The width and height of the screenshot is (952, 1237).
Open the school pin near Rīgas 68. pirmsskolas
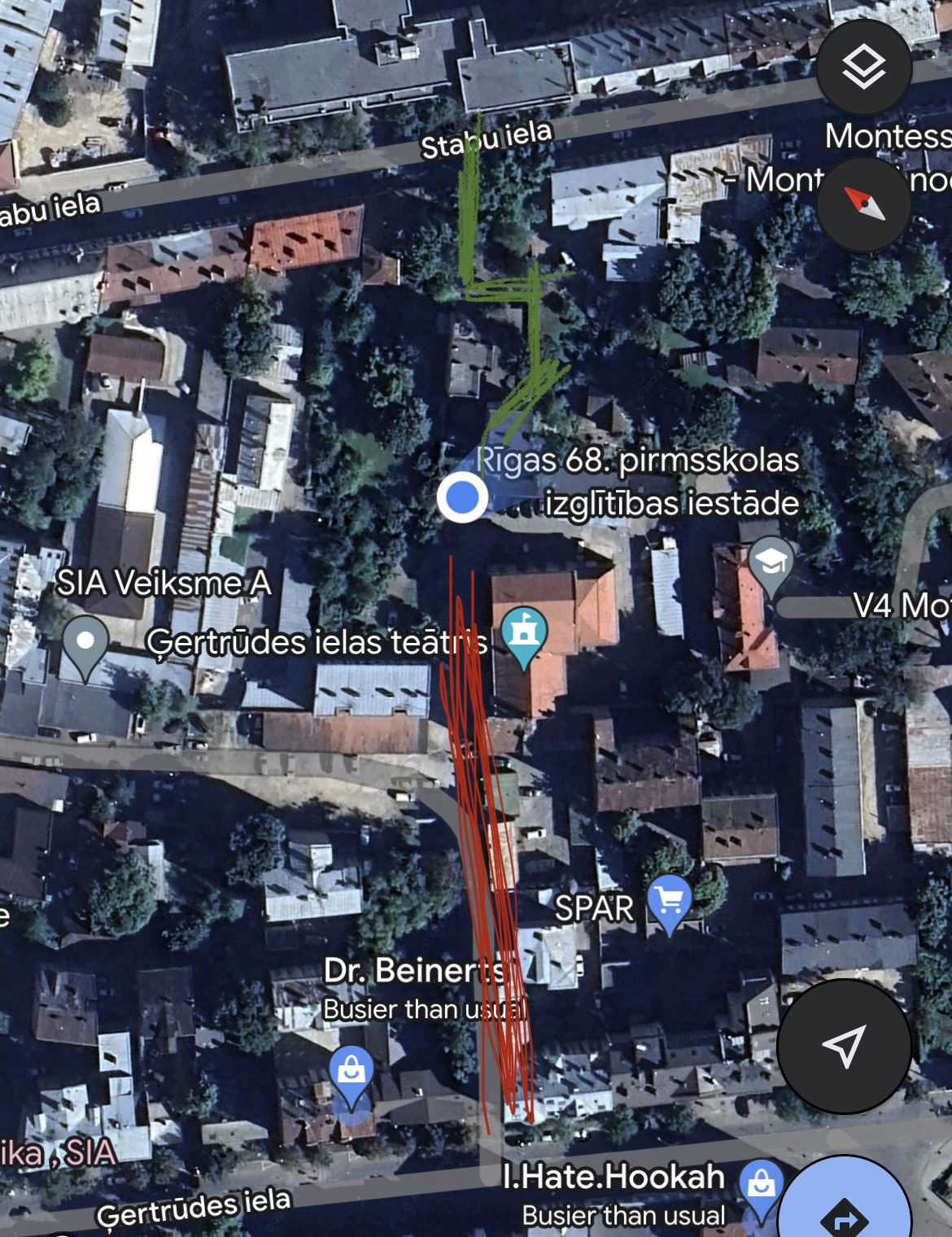click(x=771, y=562)
